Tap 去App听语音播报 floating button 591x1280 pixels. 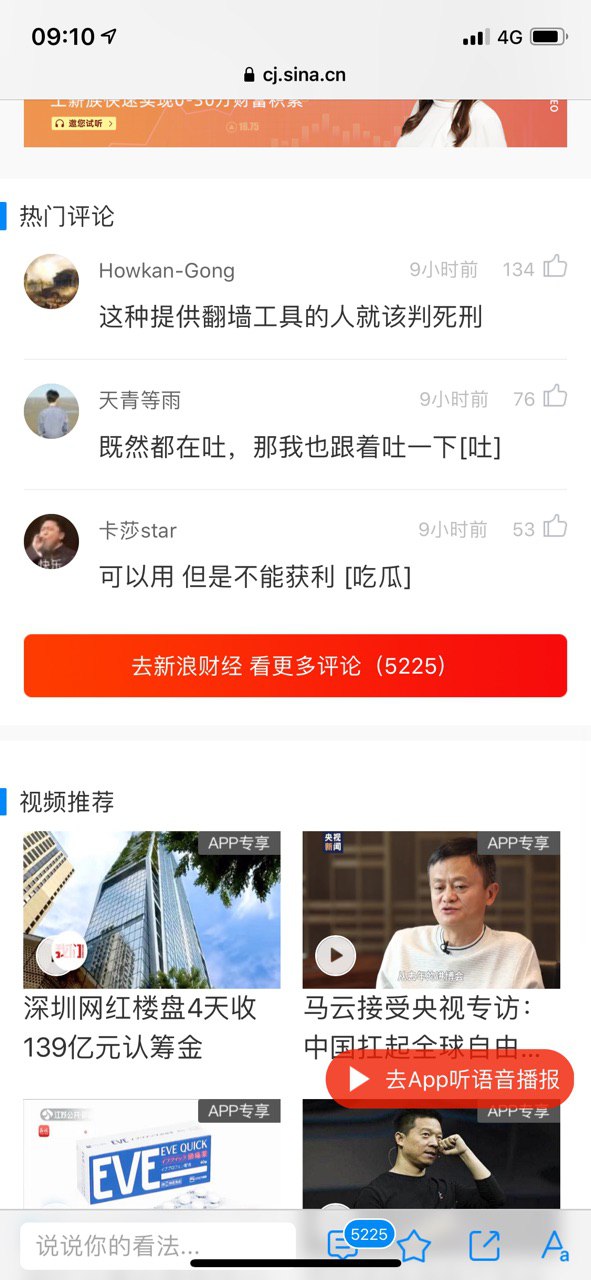[x=450, y=1079]
